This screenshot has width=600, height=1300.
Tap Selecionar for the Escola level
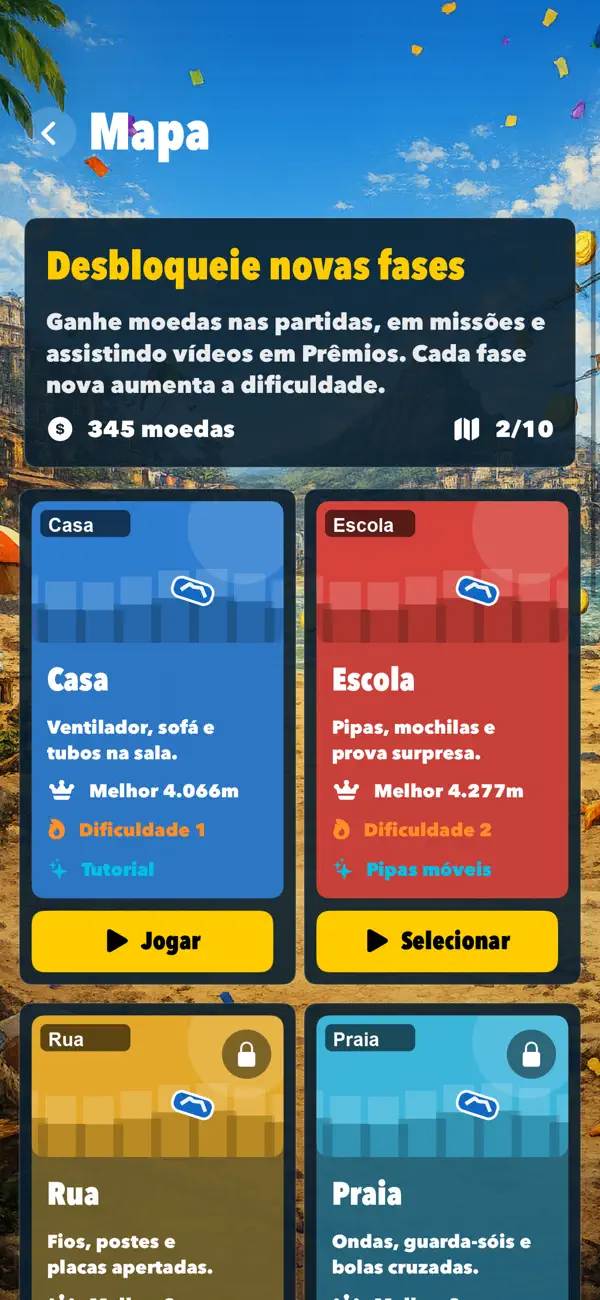click(x=437, y=941)
